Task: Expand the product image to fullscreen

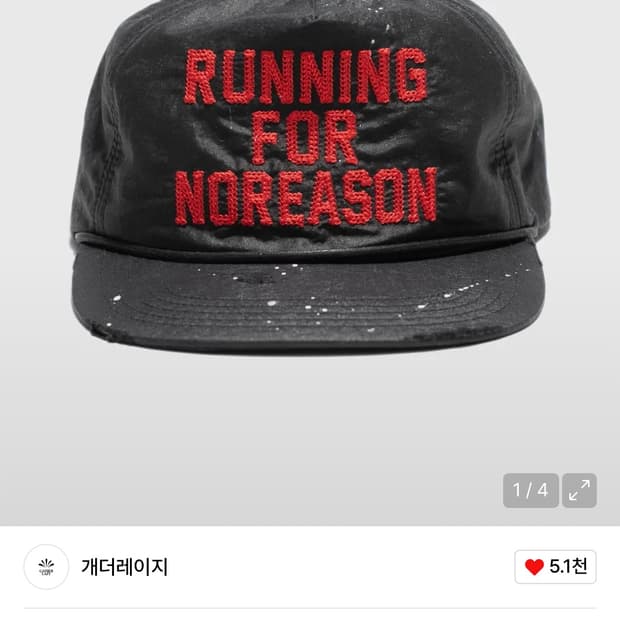Action: click(x=579, y=490)
